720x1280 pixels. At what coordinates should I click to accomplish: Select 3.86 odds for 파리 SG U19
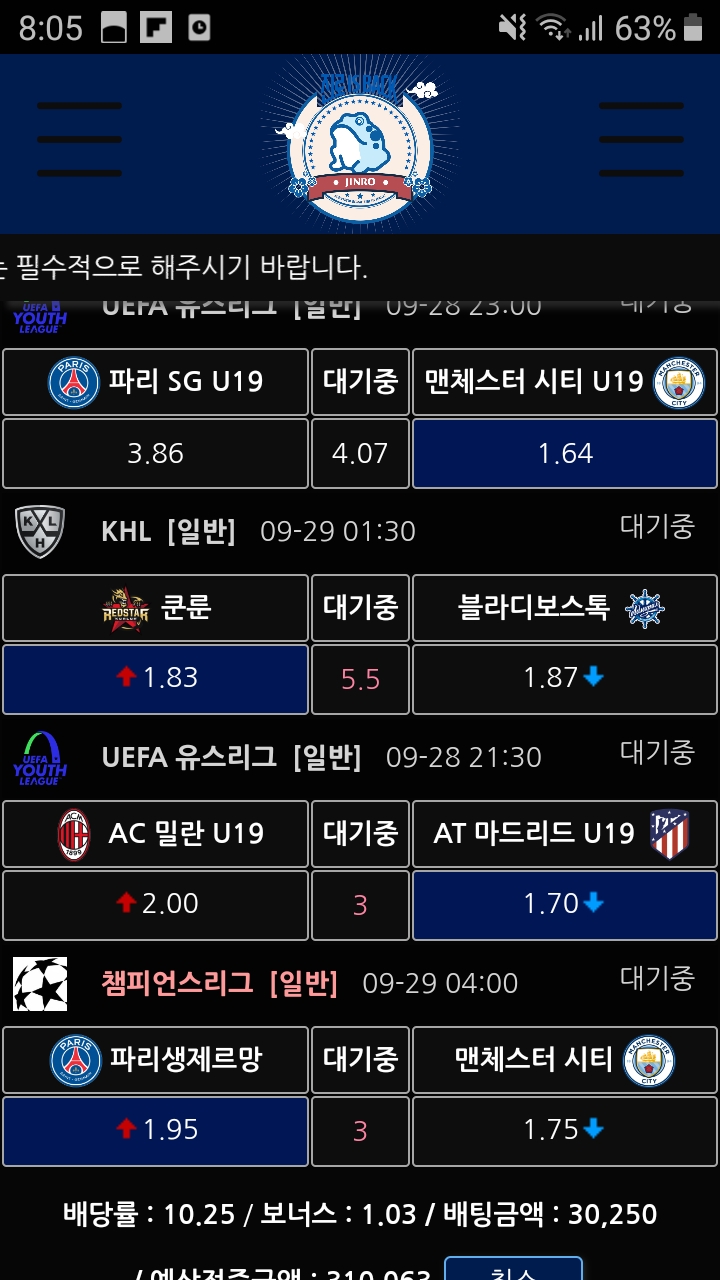pos(155,453)
